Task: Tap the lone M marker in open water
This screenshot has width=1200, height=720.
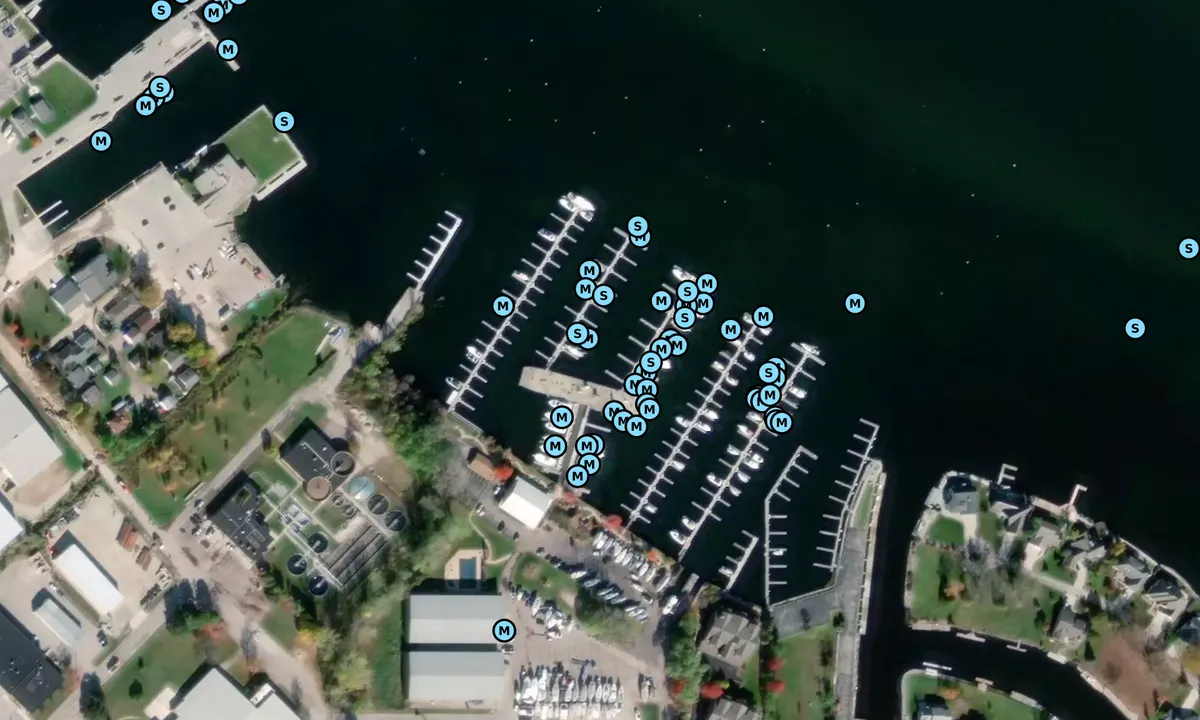Action: point(855,303)
